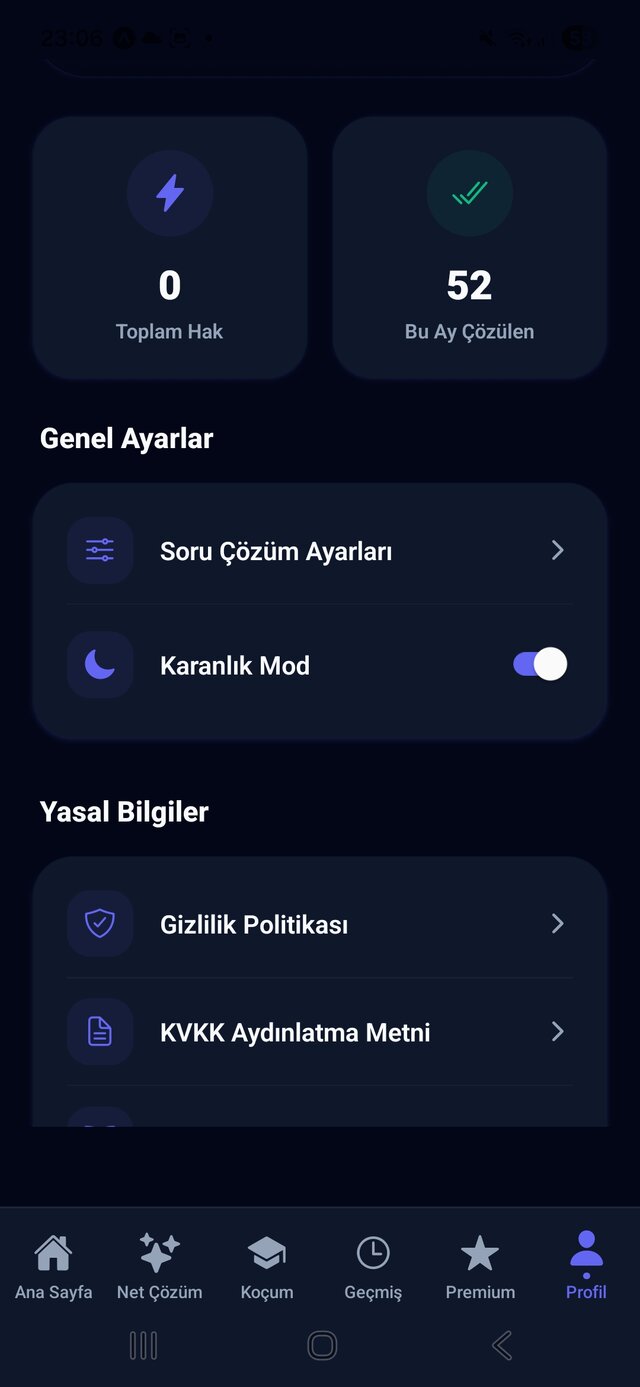Screen dimensions: 640x1387
Task: Open KVKK Aydınlatma Metni
Action: (x=318, y=1032)
